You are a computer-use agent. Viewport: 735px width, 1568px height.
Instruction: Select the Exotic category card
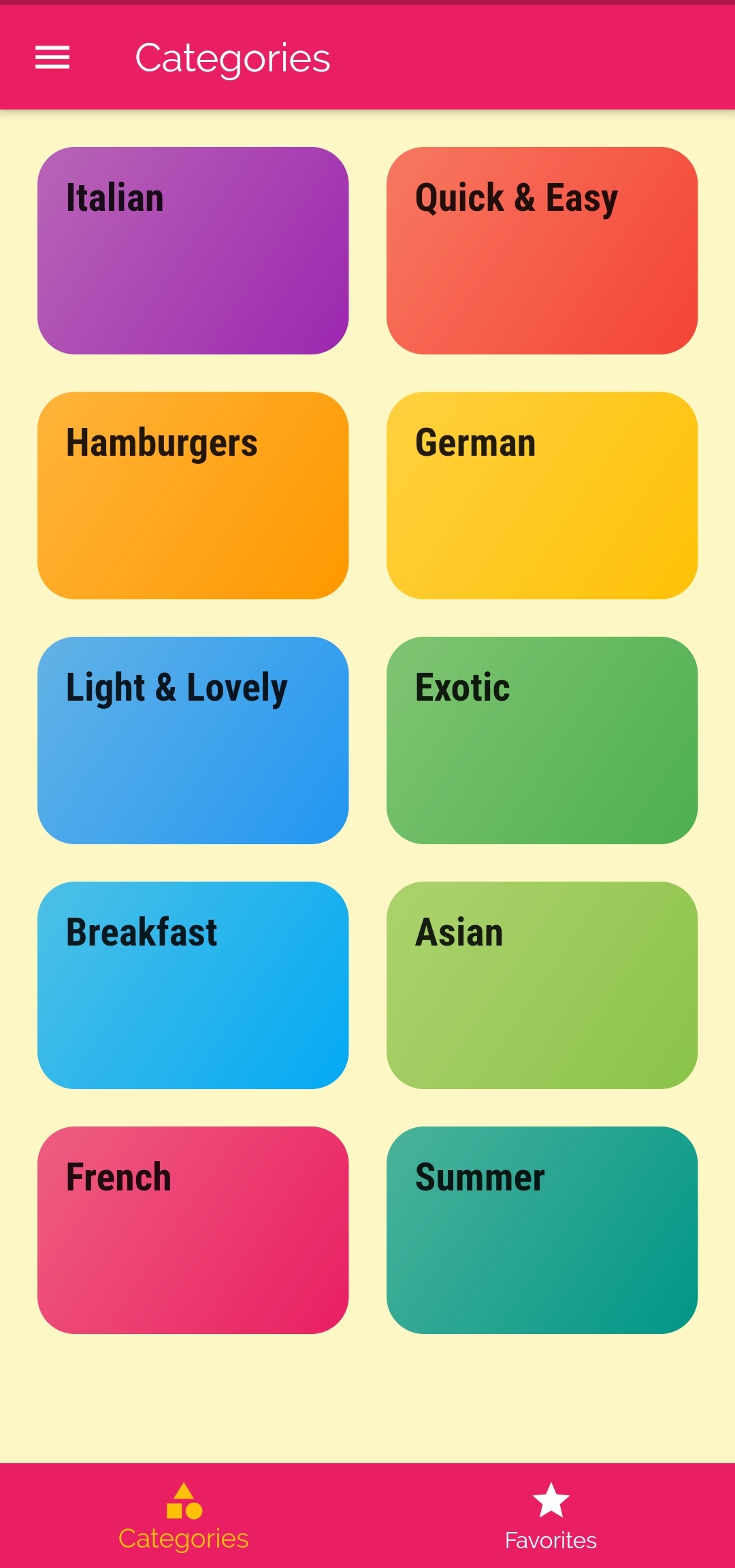(542, 740)
